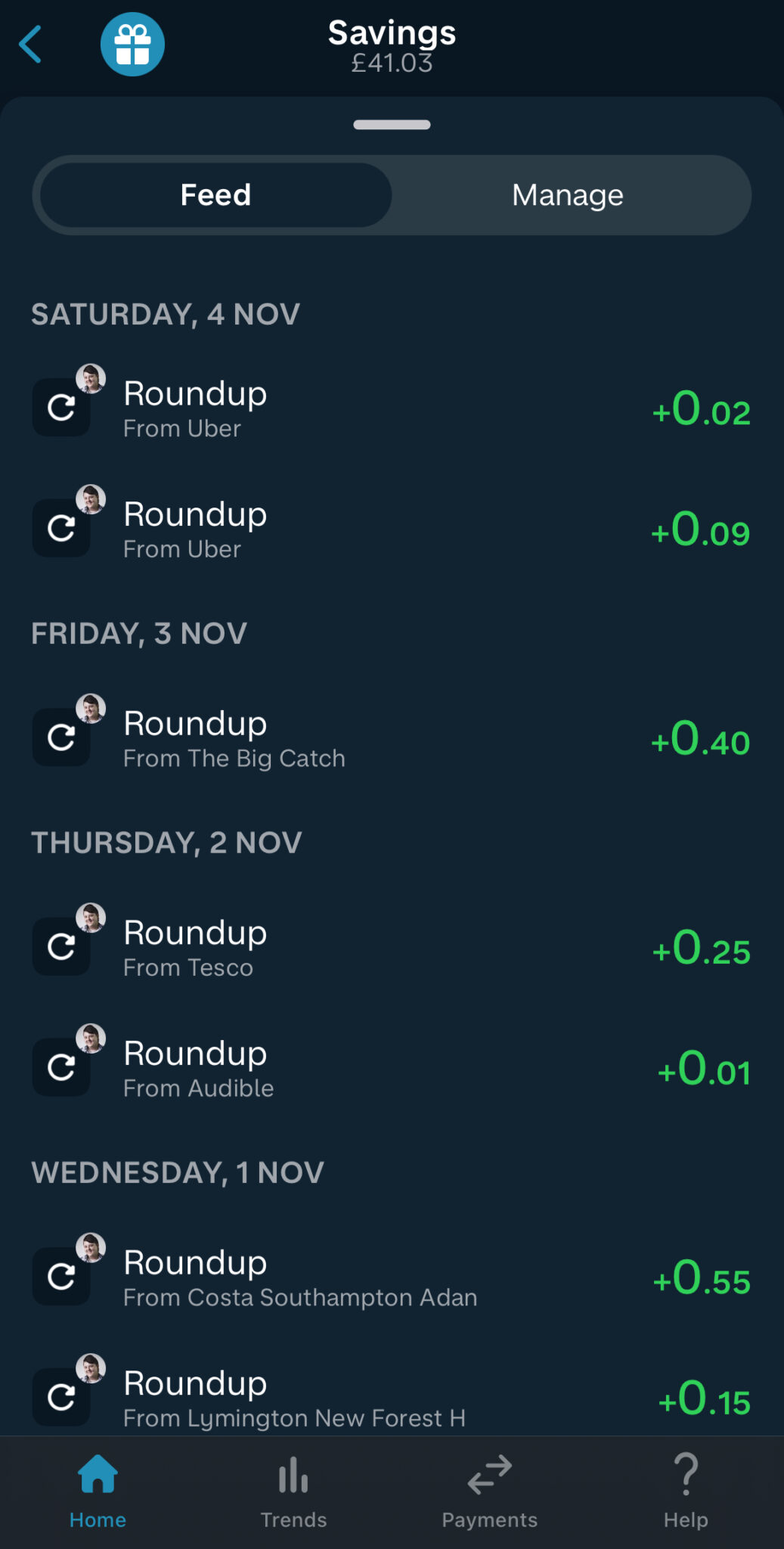Tap the roundup icon for Costa Southampton Adan

click(61, 1274)
